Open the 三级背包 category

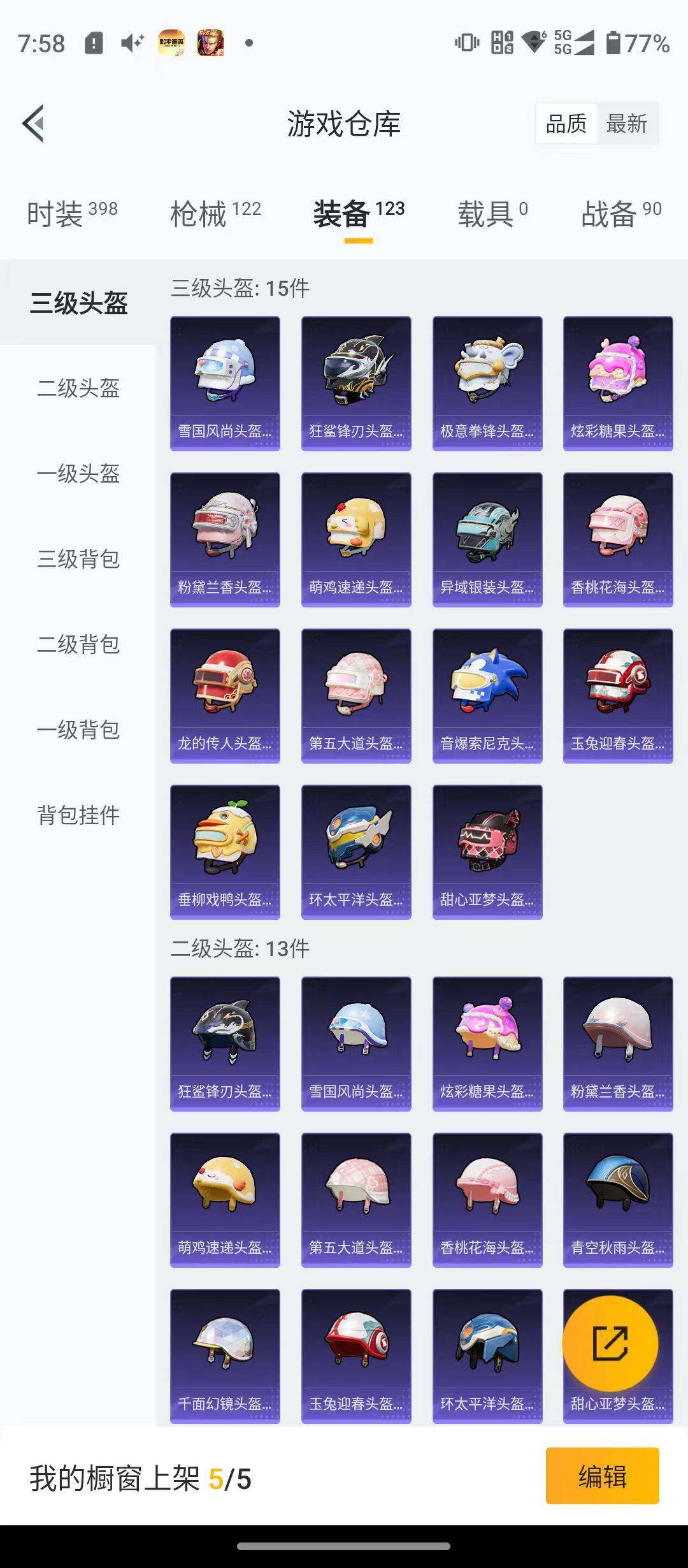[78, 561]
